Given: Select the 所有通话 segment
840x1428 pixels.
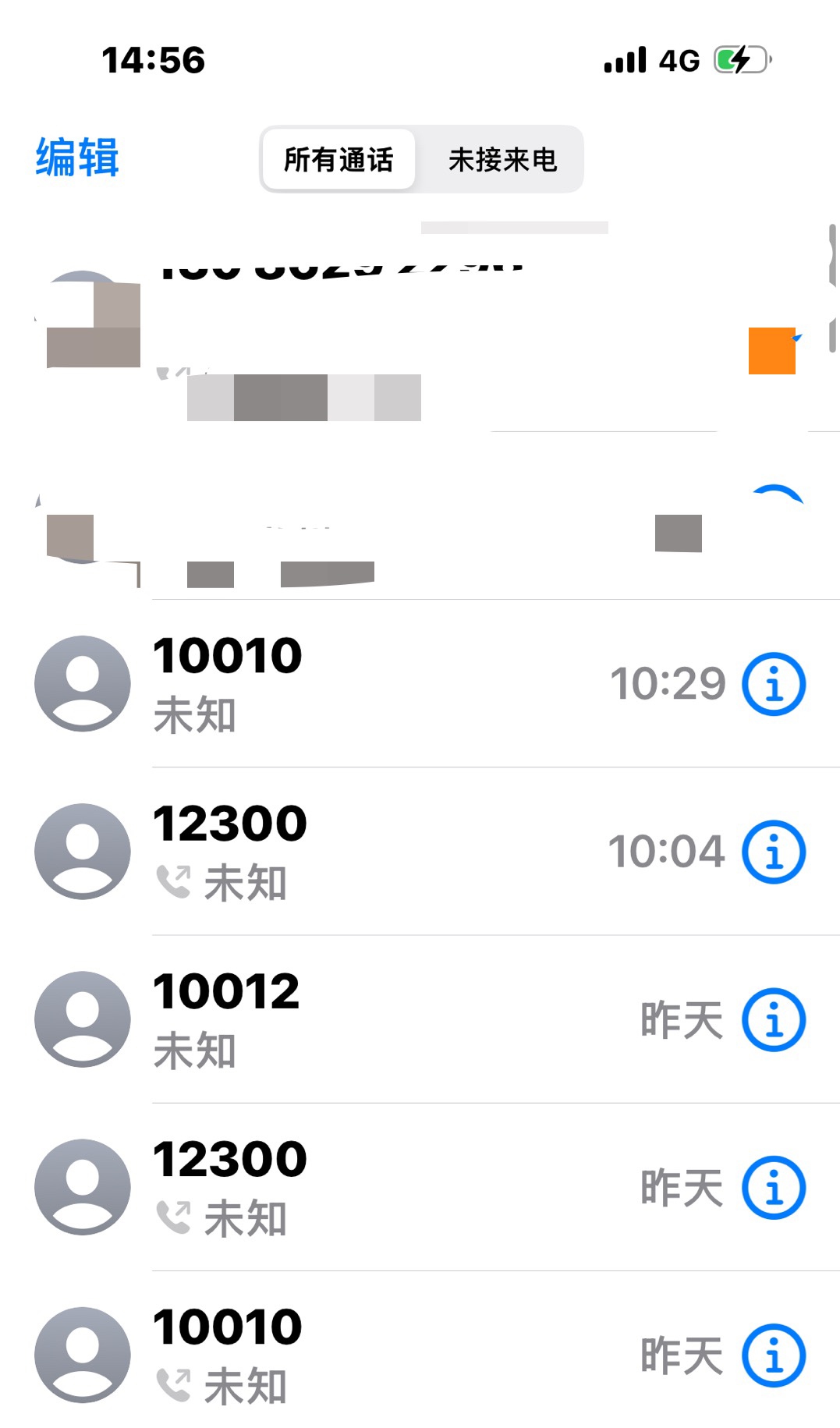Looking at the screenshot, I should [338, 159].
